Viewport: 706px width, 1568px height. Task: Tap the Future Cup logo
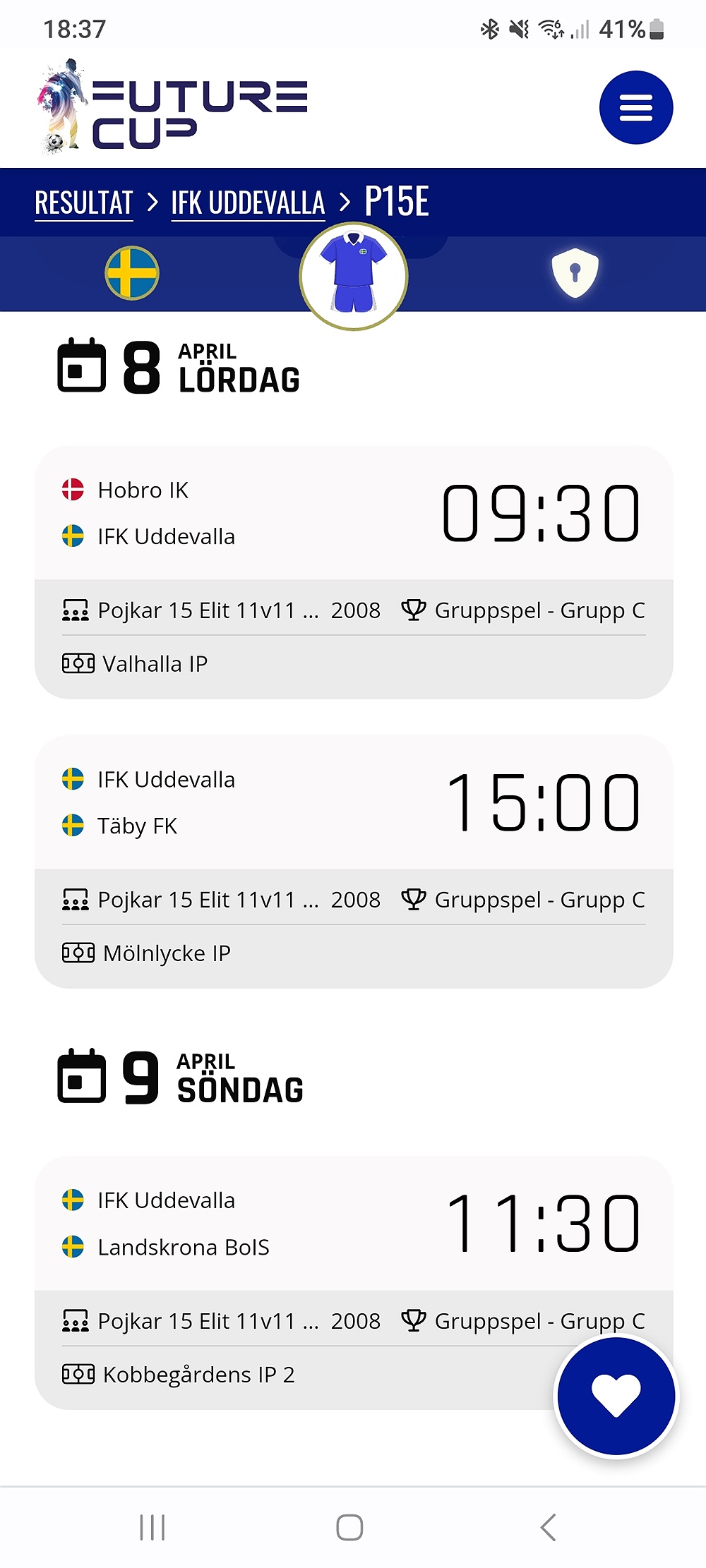pyautogui.click(x=173, y=107)
